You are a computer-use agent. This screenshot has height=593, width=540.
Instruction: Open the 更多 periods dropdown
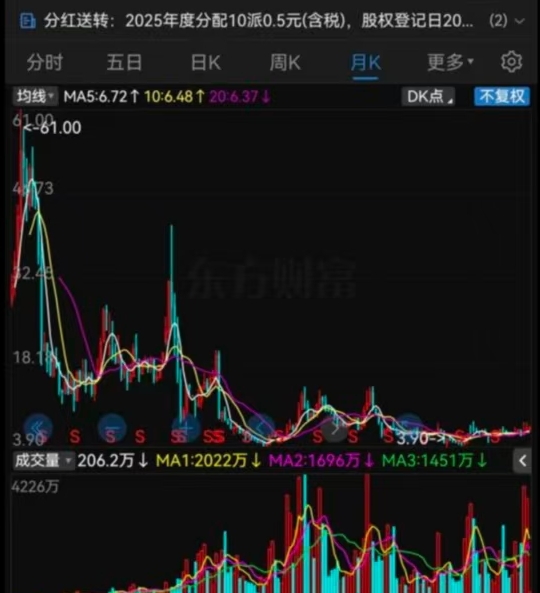450,62
